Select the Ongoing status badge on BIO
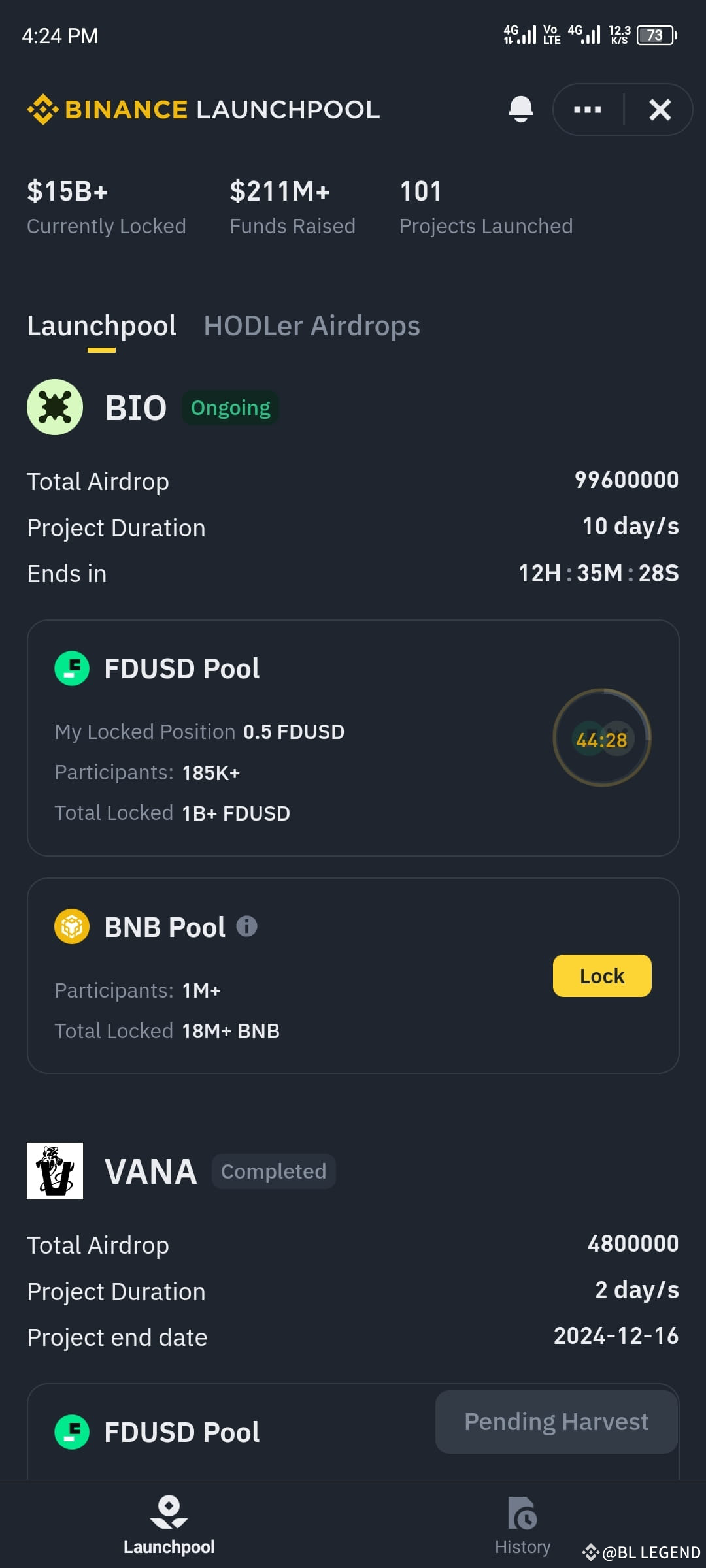The height and width of the screenshot is (1568, 706). point(230,406)
